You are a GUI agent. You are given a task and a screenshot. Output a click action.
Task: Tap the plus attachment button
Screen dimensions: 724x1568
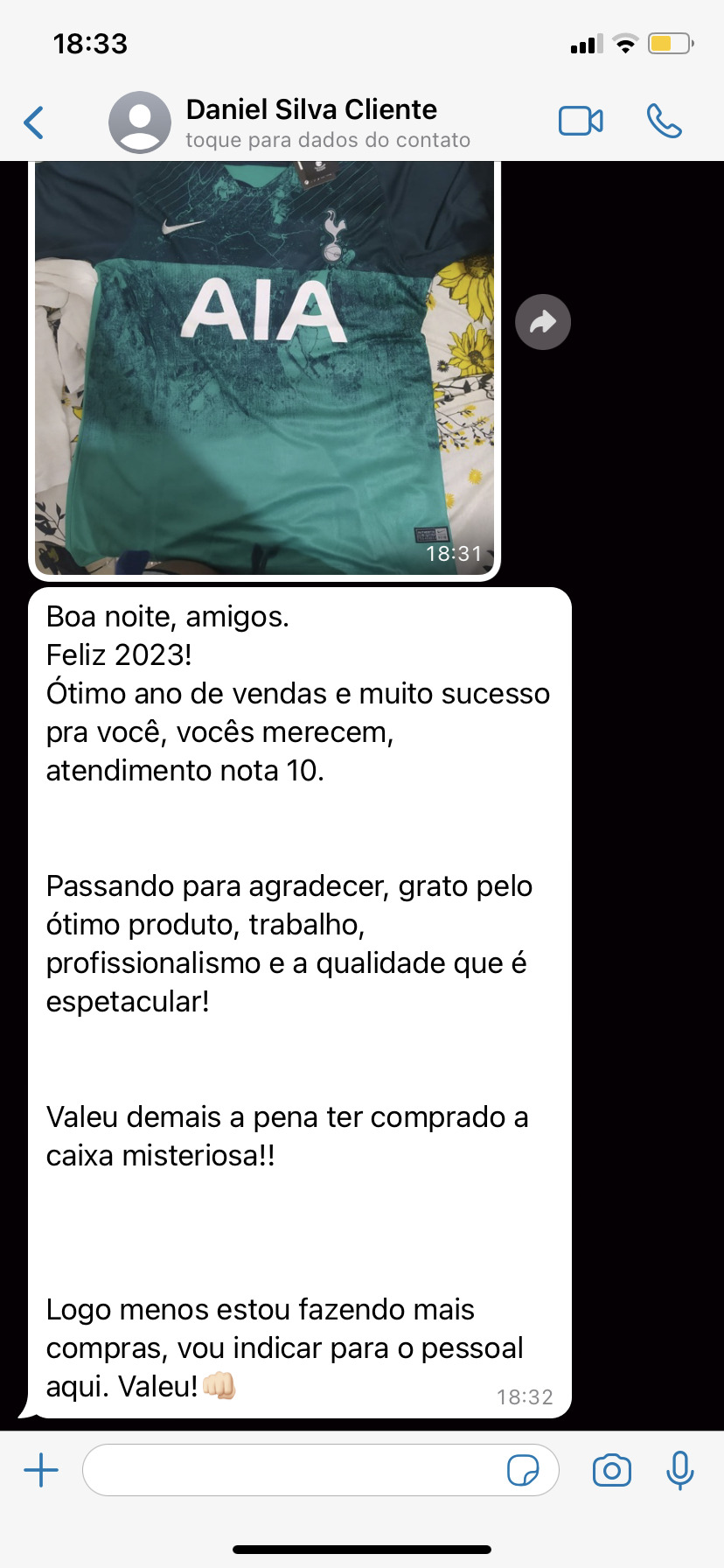coord(41,1470)
